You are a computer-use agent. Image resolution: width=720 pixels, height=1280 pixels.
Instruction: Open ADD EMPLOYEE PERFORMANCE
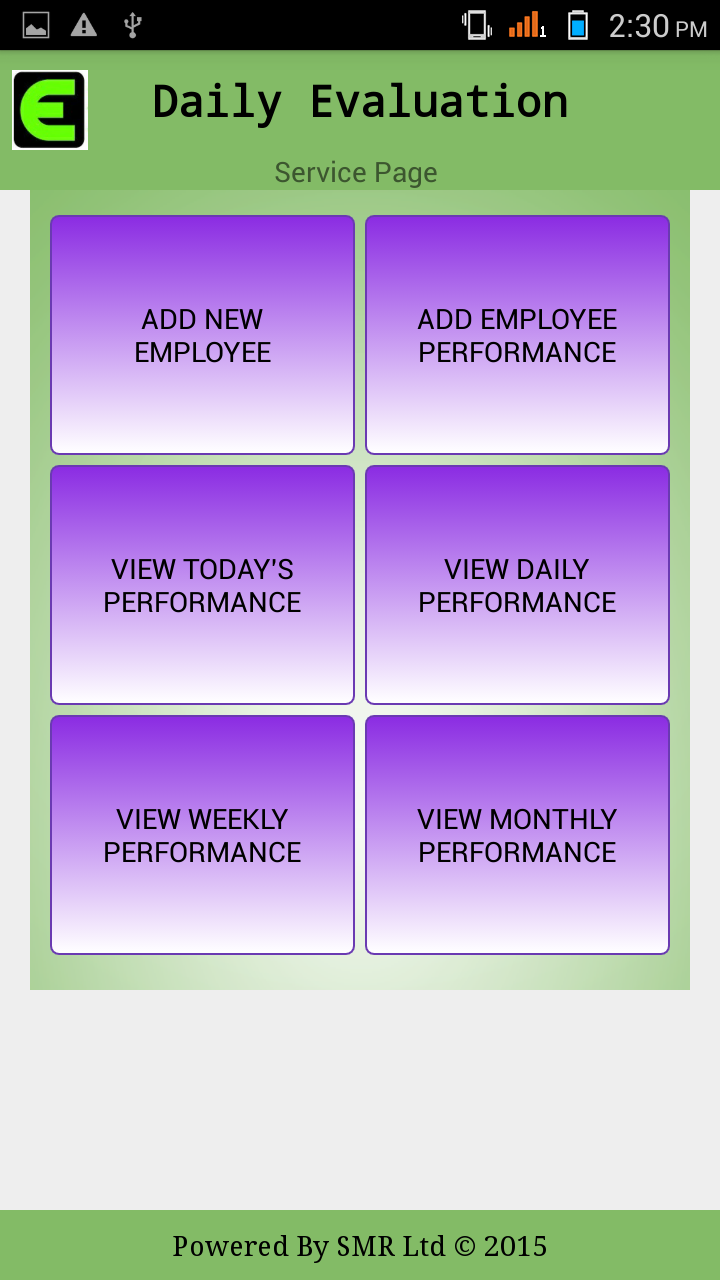pyautogui.click(x=517, y=335)
